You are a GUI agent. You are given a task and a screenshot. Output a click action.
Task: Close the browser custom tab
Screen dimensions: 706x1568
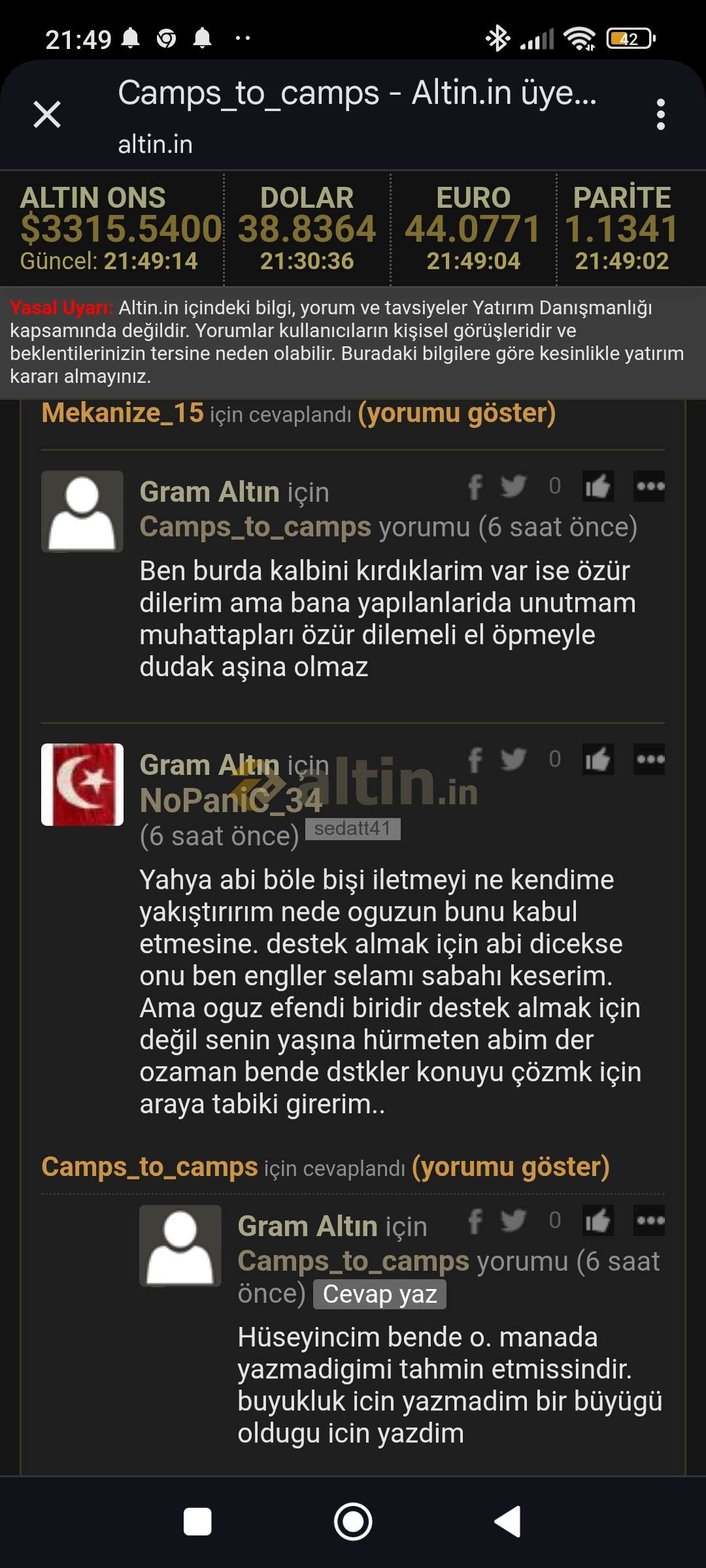click(x=47, y=114)
